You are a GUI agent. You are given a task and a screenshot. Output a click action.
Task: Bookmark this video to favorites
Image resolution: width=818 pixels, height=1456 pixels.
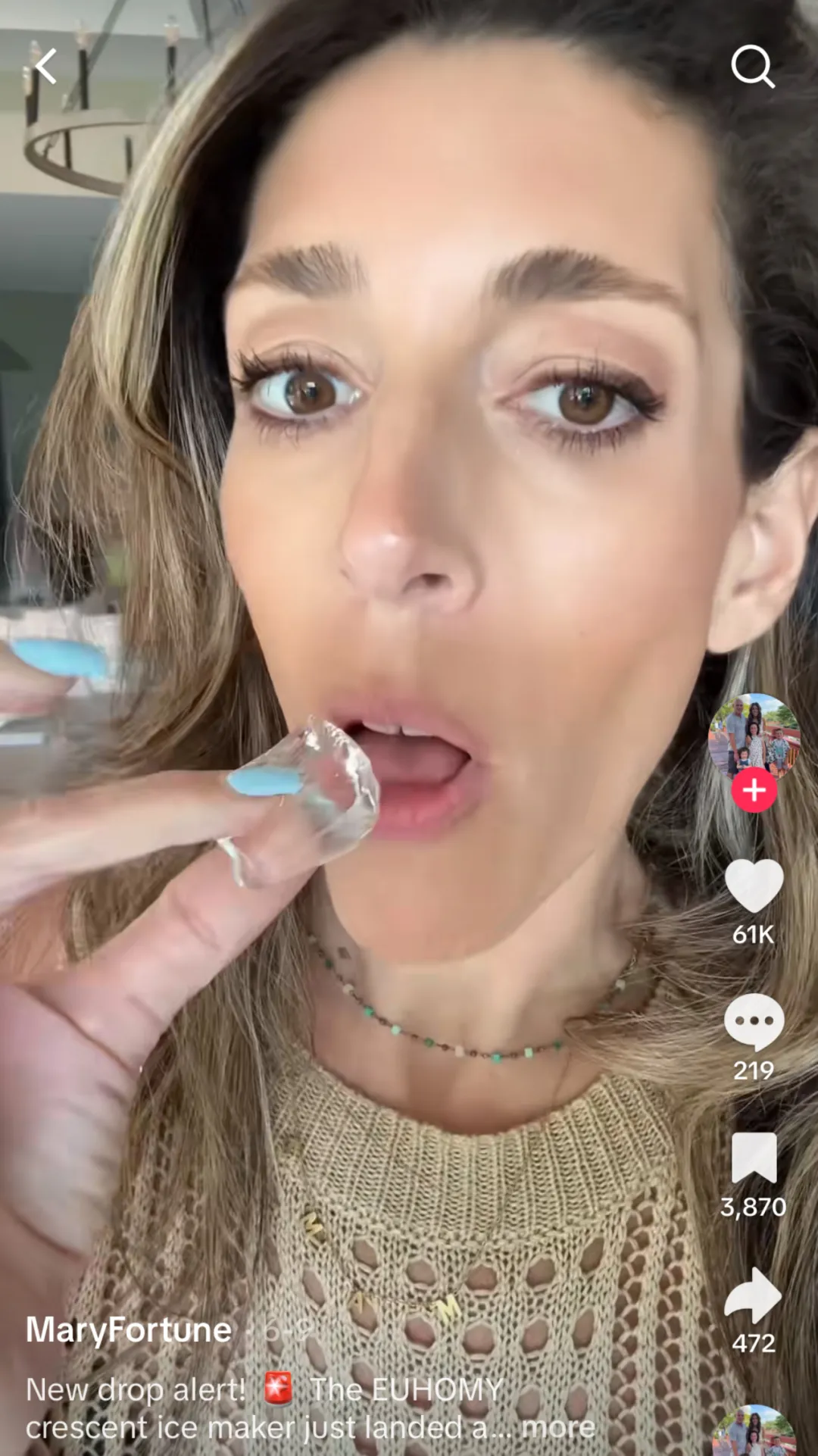pyautogui.click(x=754, y=1158)
